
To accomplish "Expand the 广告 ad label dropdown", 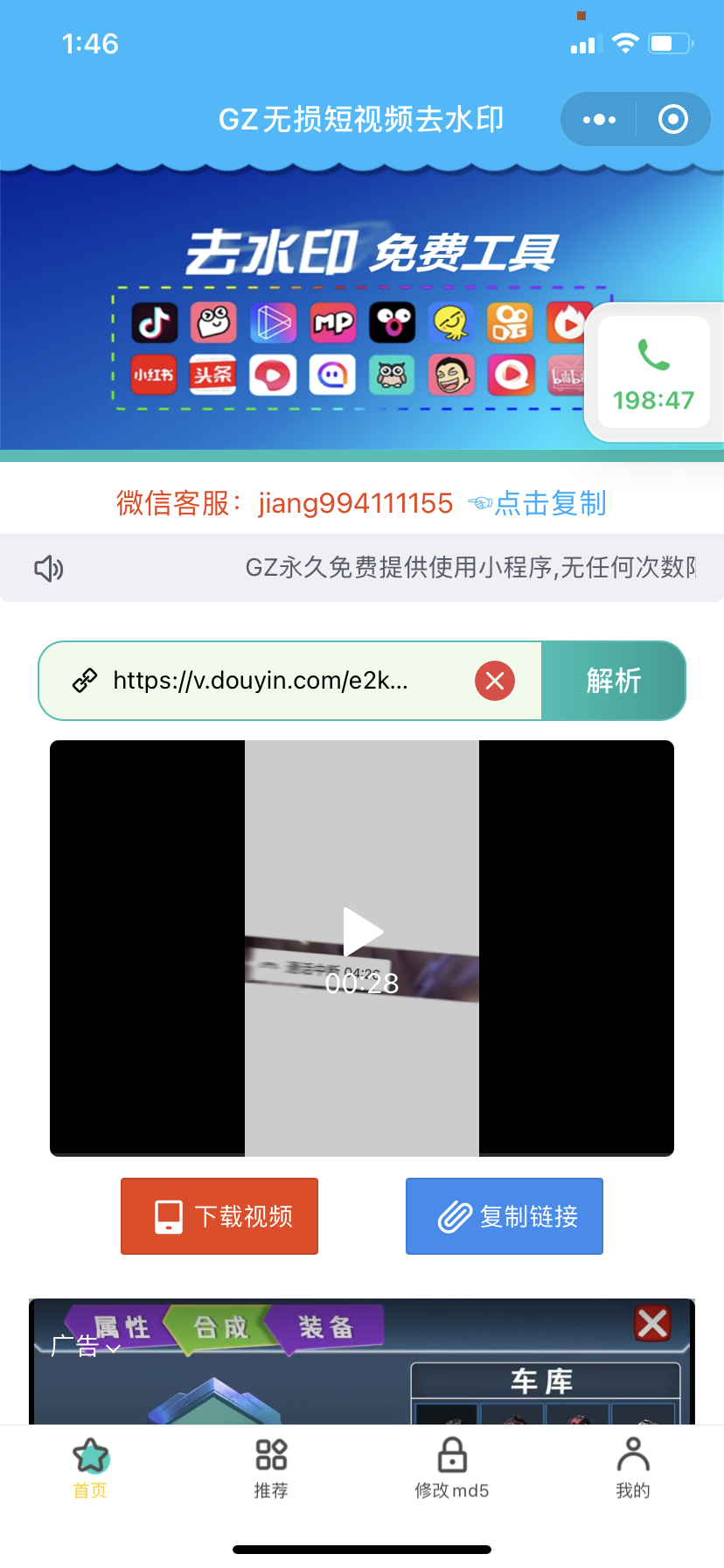I will click(85, 1346).
